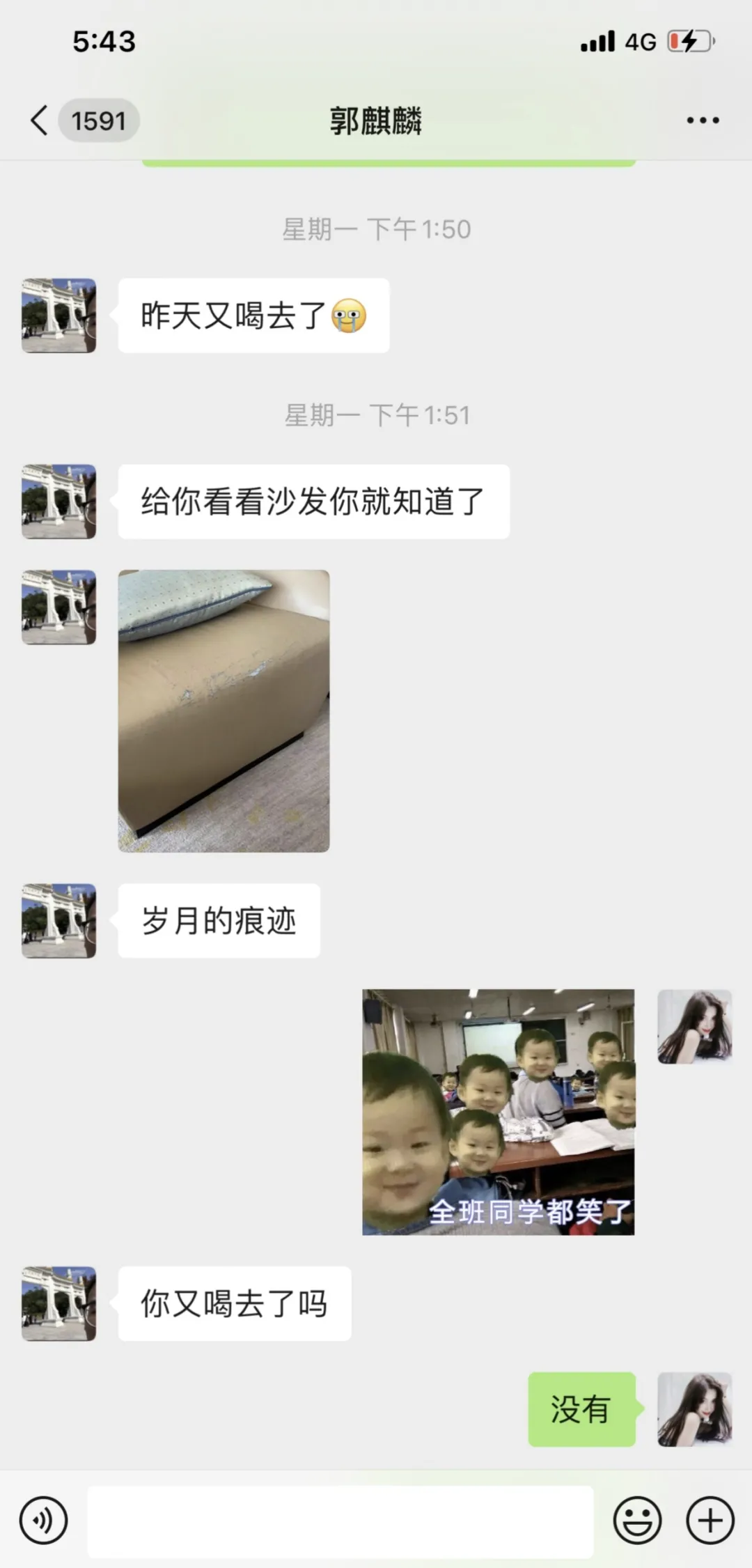Open the plus attachment menu
This screenshot has width=752, height=1568.
click(x=710, y=1521)
